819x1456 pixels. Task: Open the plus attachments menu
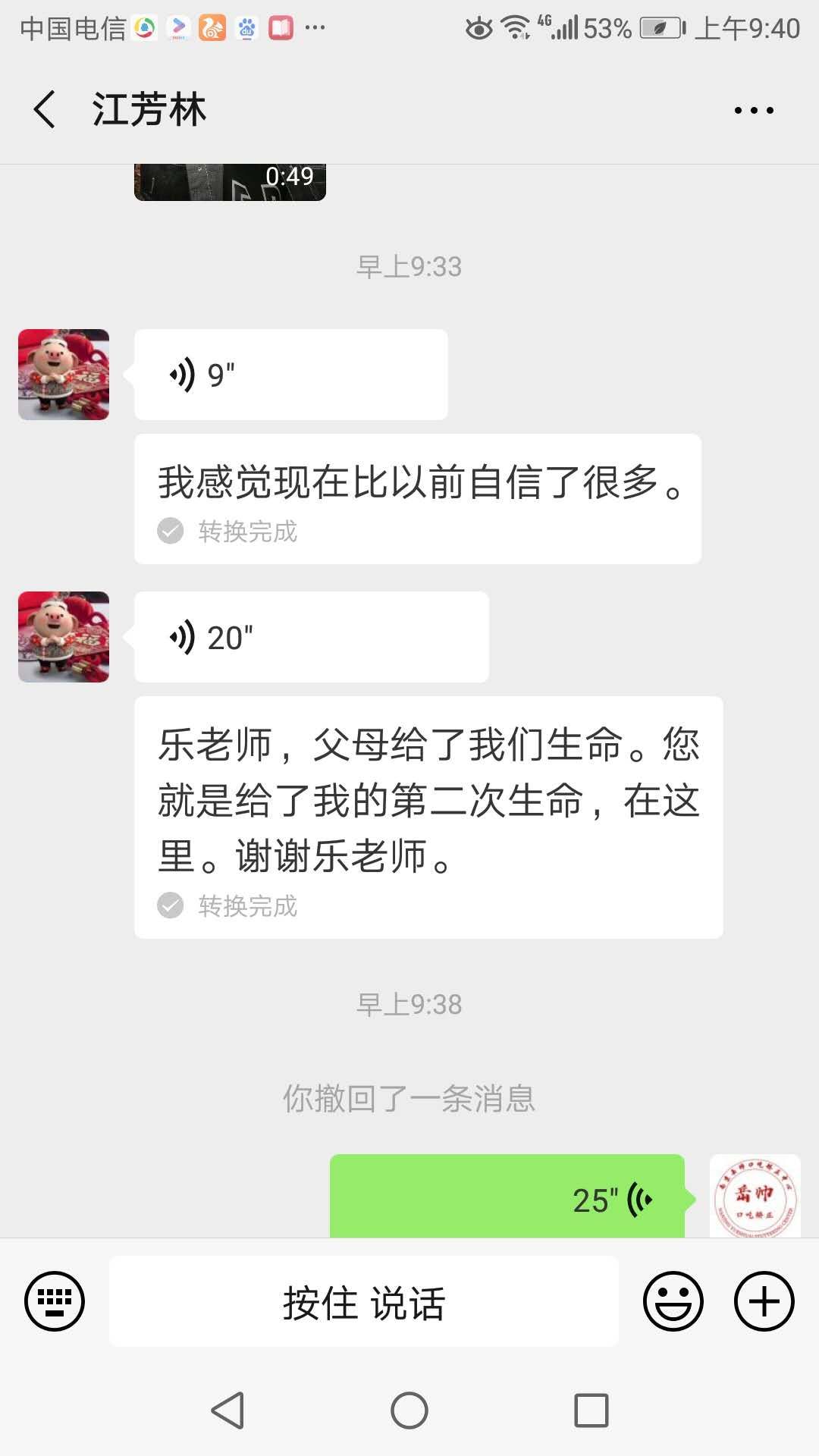click(x=764, y=1301)
